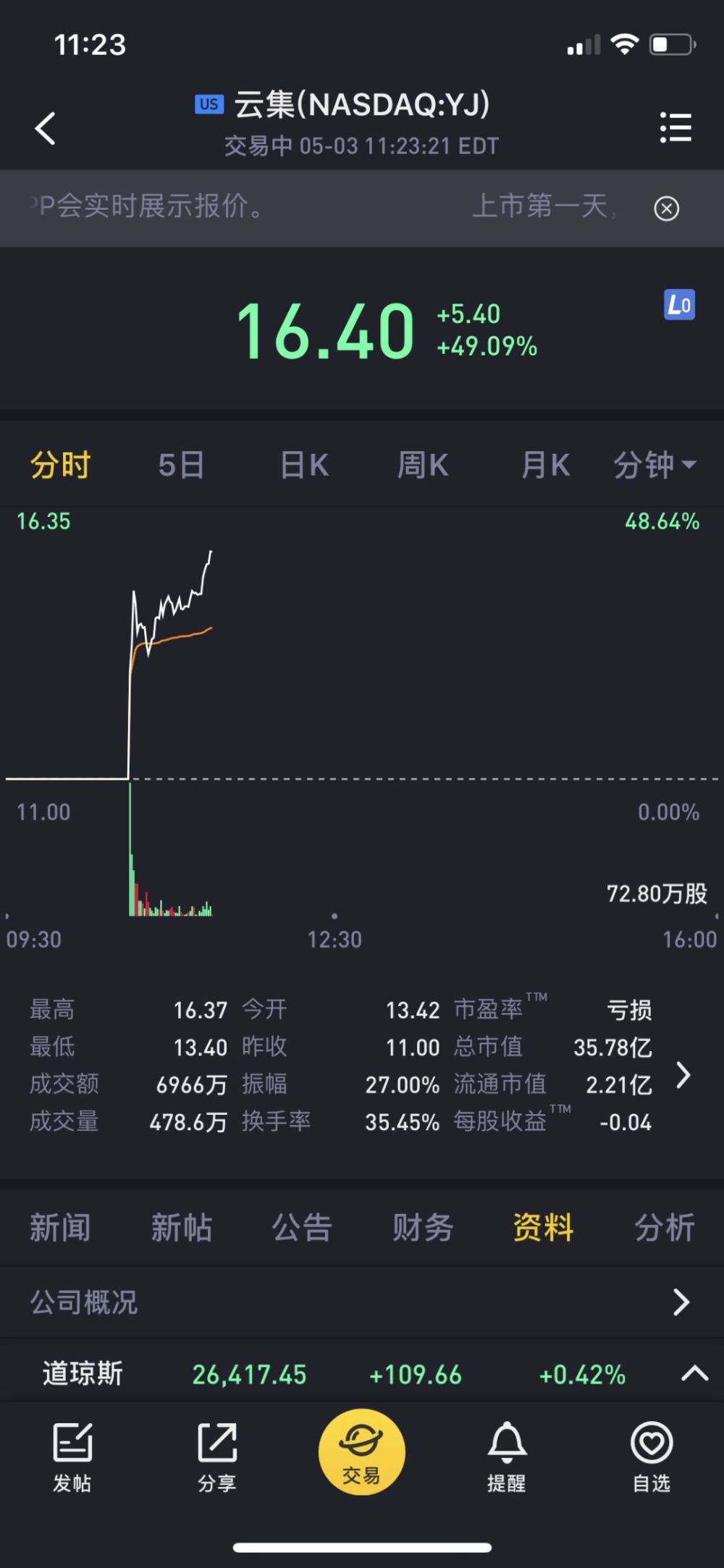Screen dimensions: 724x1568
Task: Open the 分析 tab
Action: (x=665, y=1228)
